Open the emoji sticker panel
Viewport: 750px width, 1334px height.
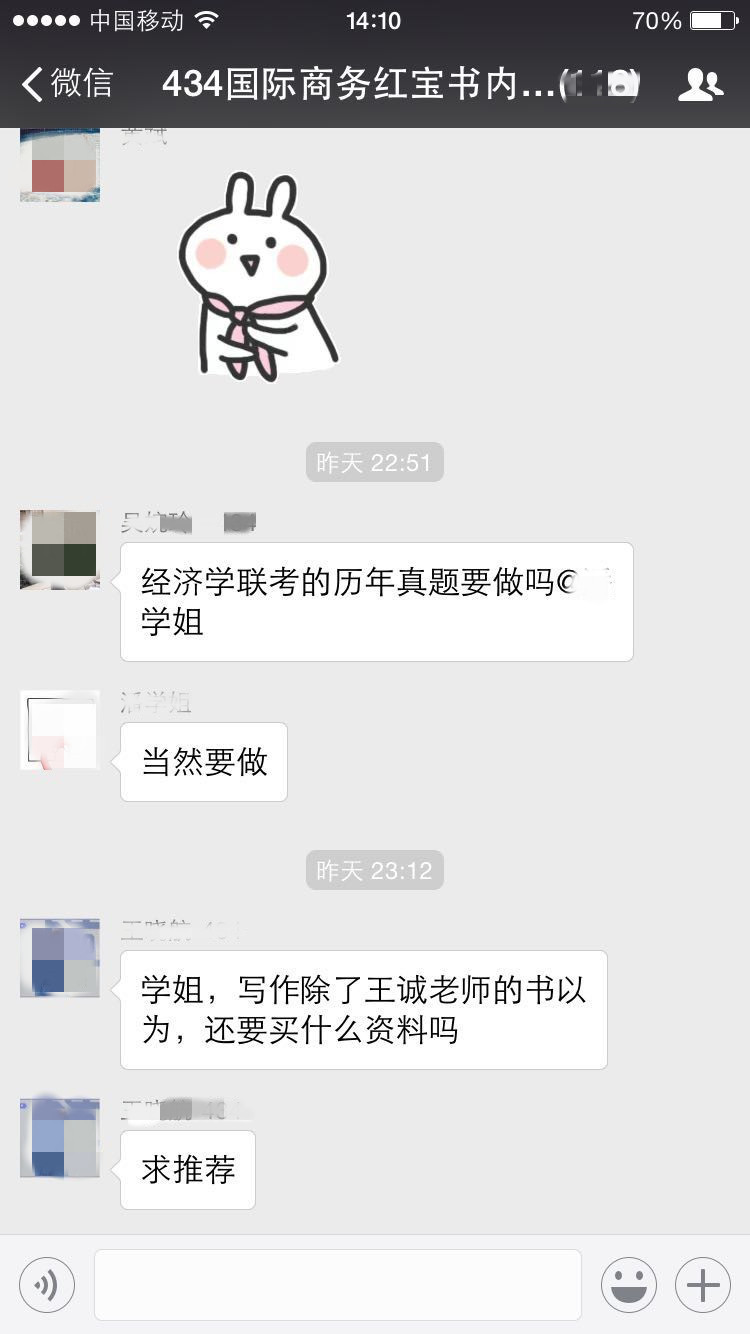point(629,1285)
